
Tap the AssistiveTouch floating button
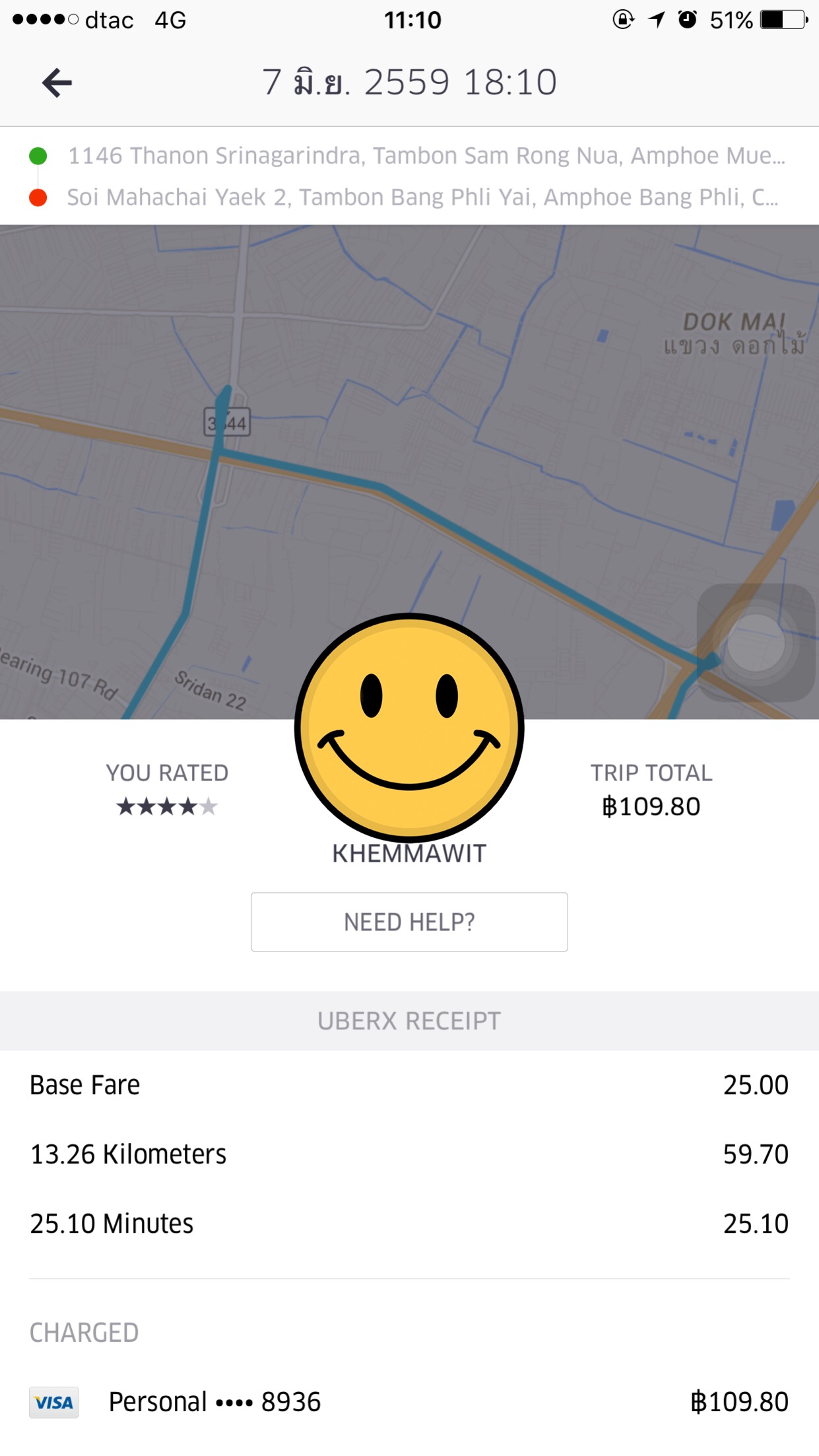coord(756,643)
